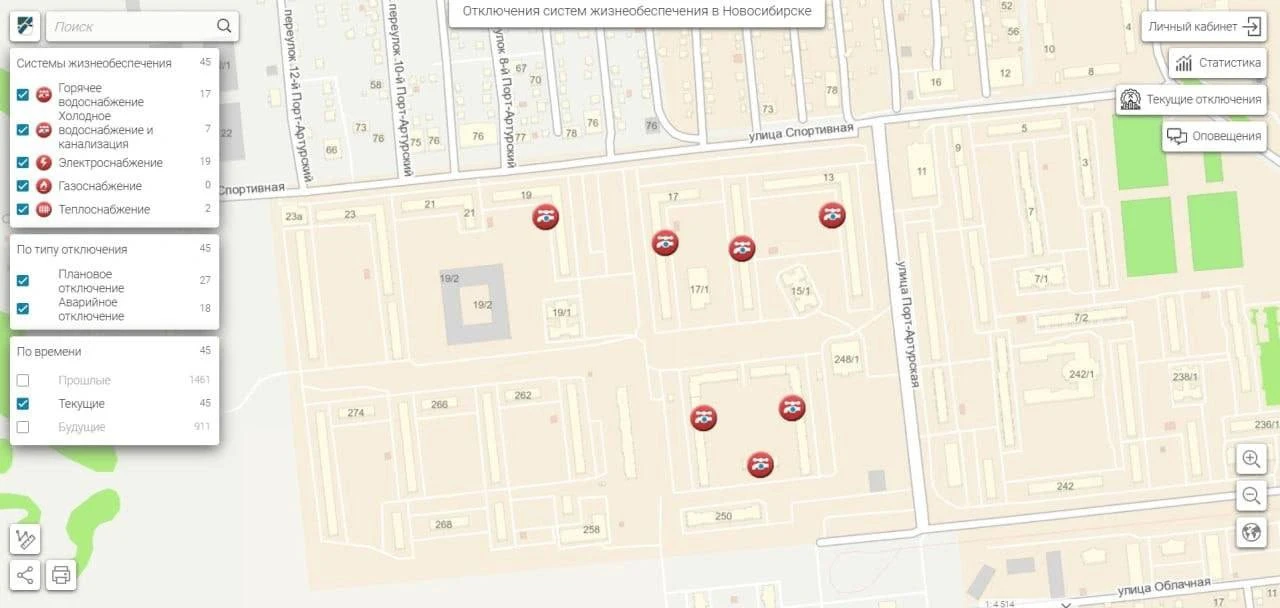Uncheck the Теплоснабжение filter
The image size is (1280, 608).
coord(23,209)
